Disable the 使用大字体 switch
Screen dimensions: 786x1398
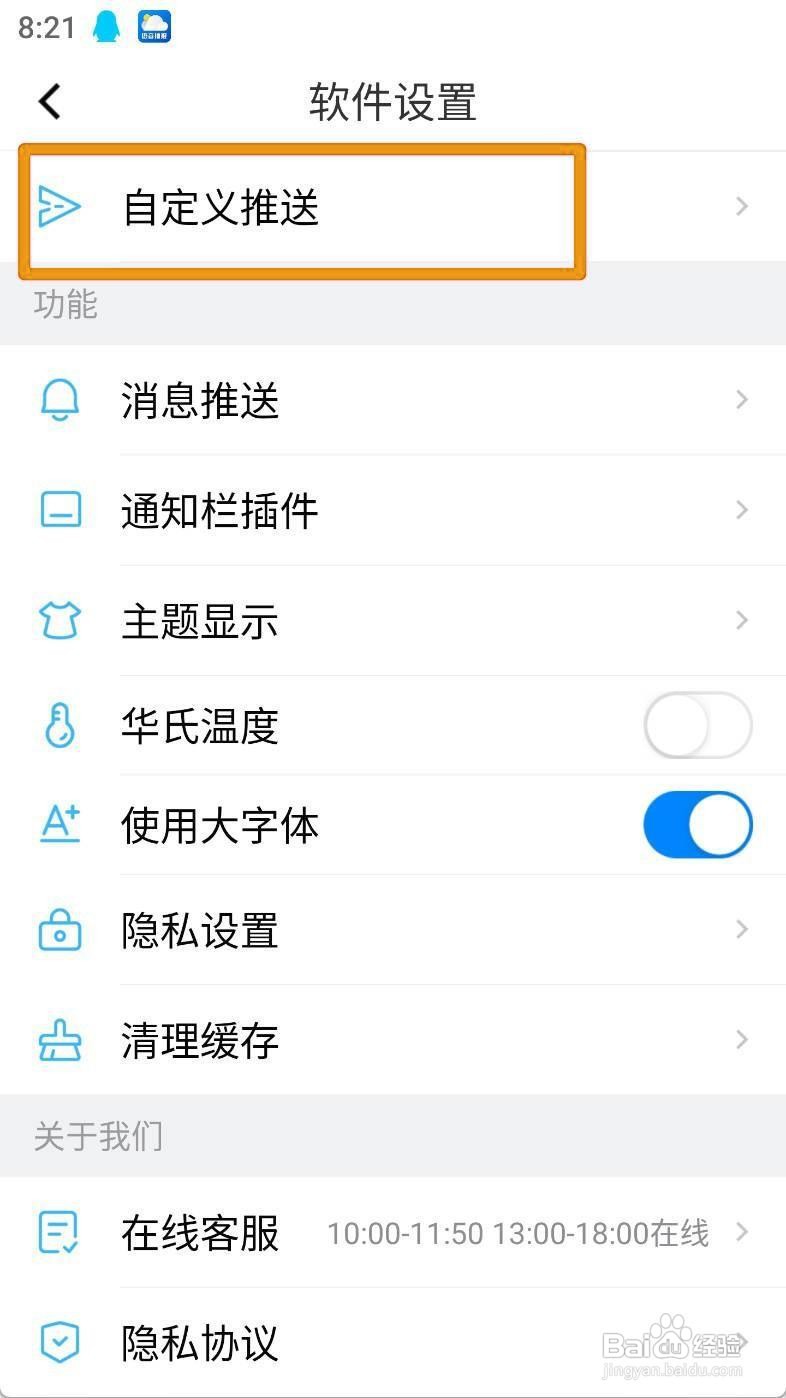point(697,824)
